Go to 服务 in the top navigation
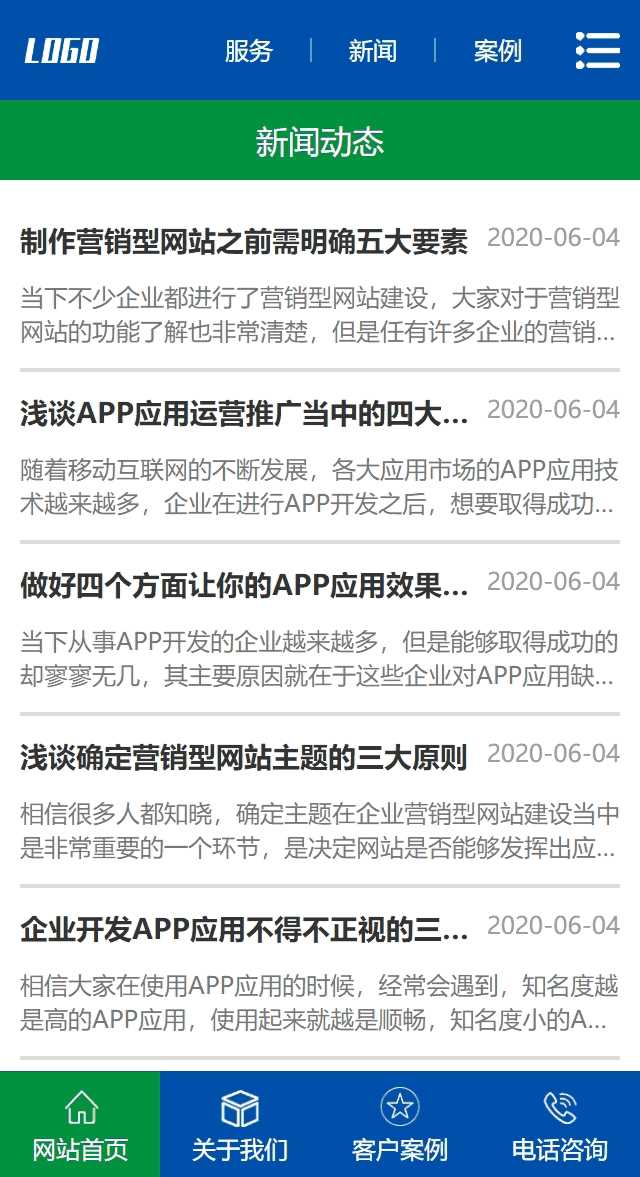 click(x=248, y=51)
